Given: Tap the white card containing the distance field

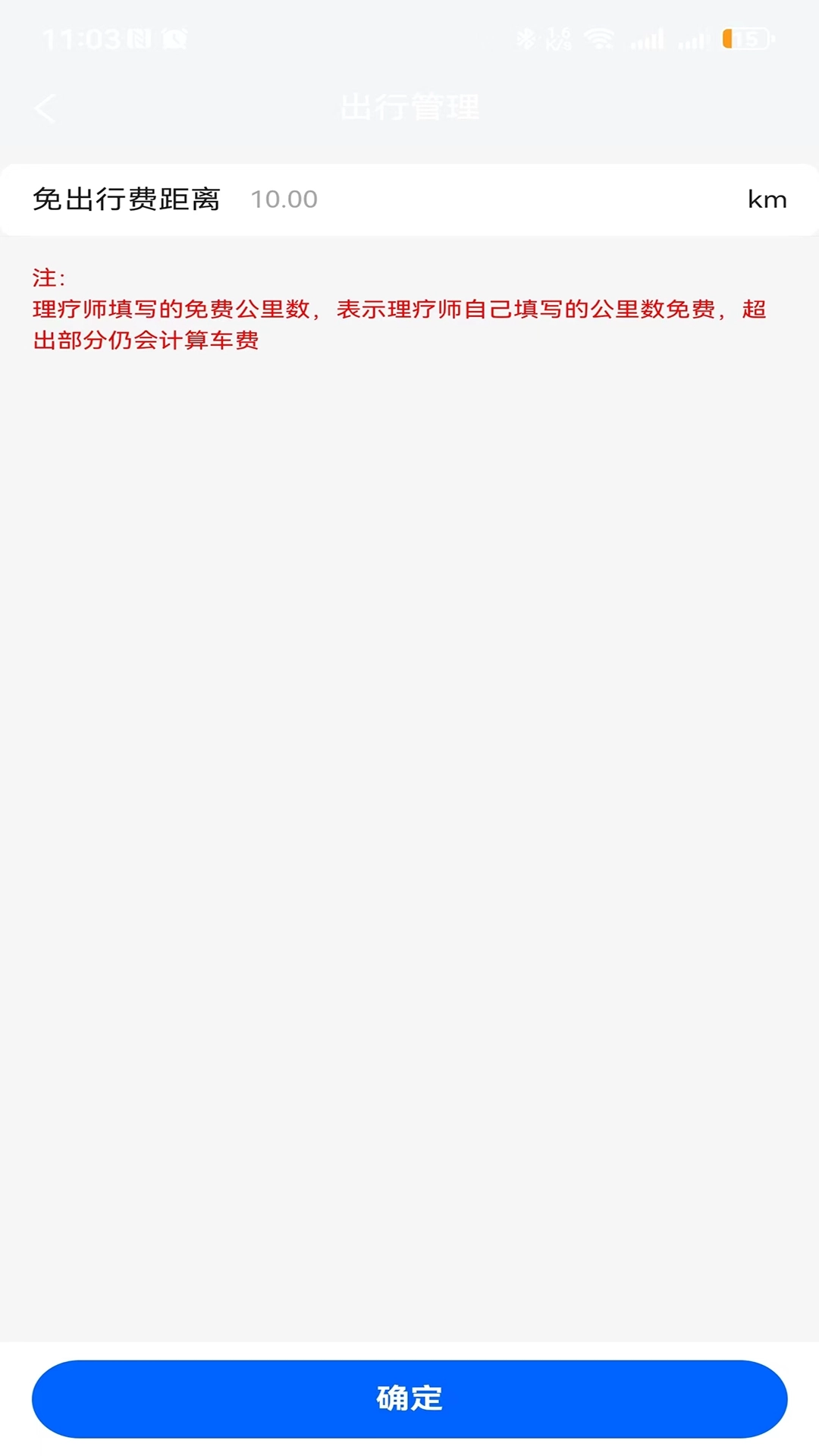Looking at the screenshot, I should (x=409, y=199).
